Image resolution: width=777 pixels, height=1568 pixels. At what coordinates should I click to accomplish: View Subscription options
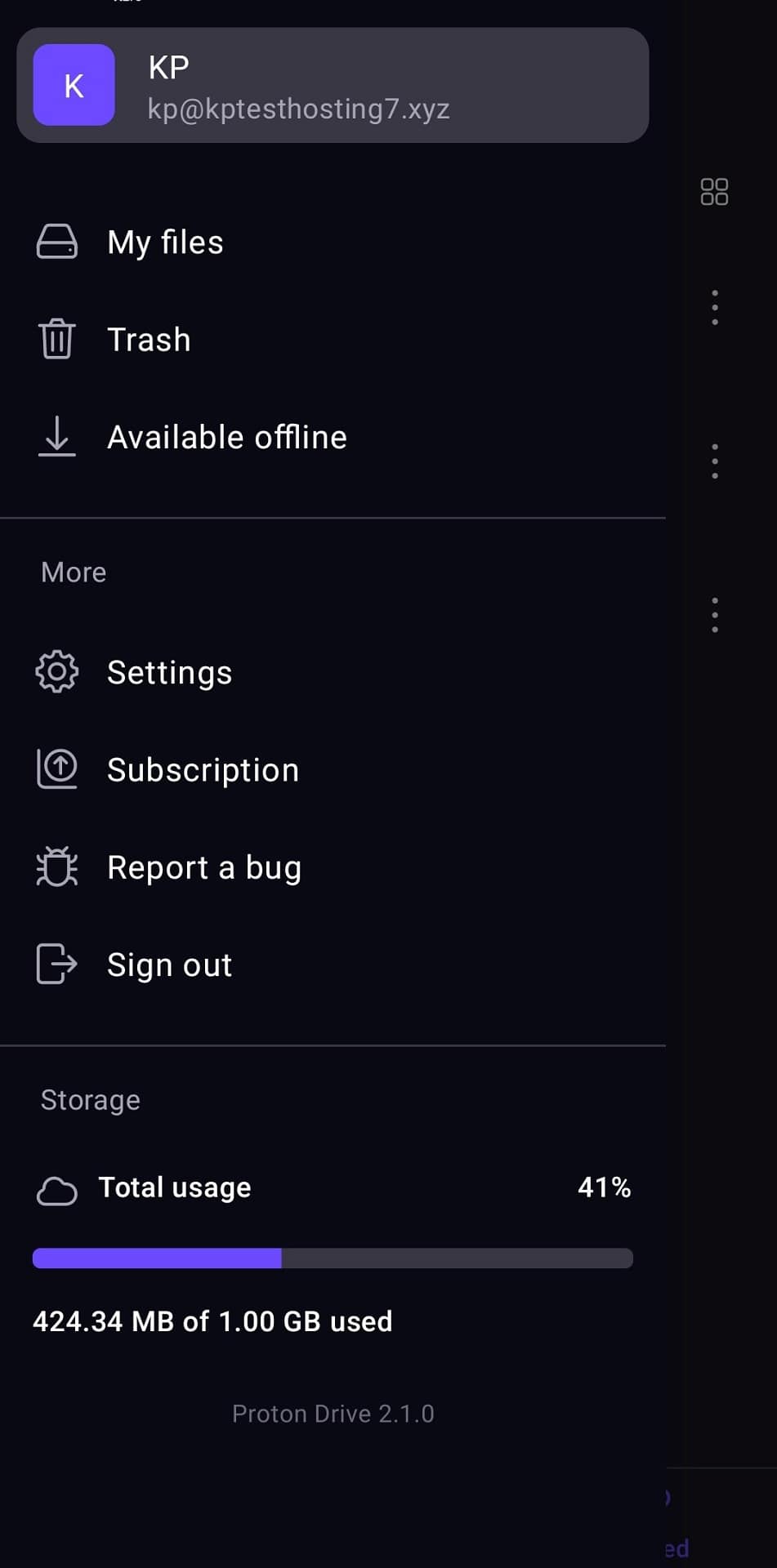point(203,770)
